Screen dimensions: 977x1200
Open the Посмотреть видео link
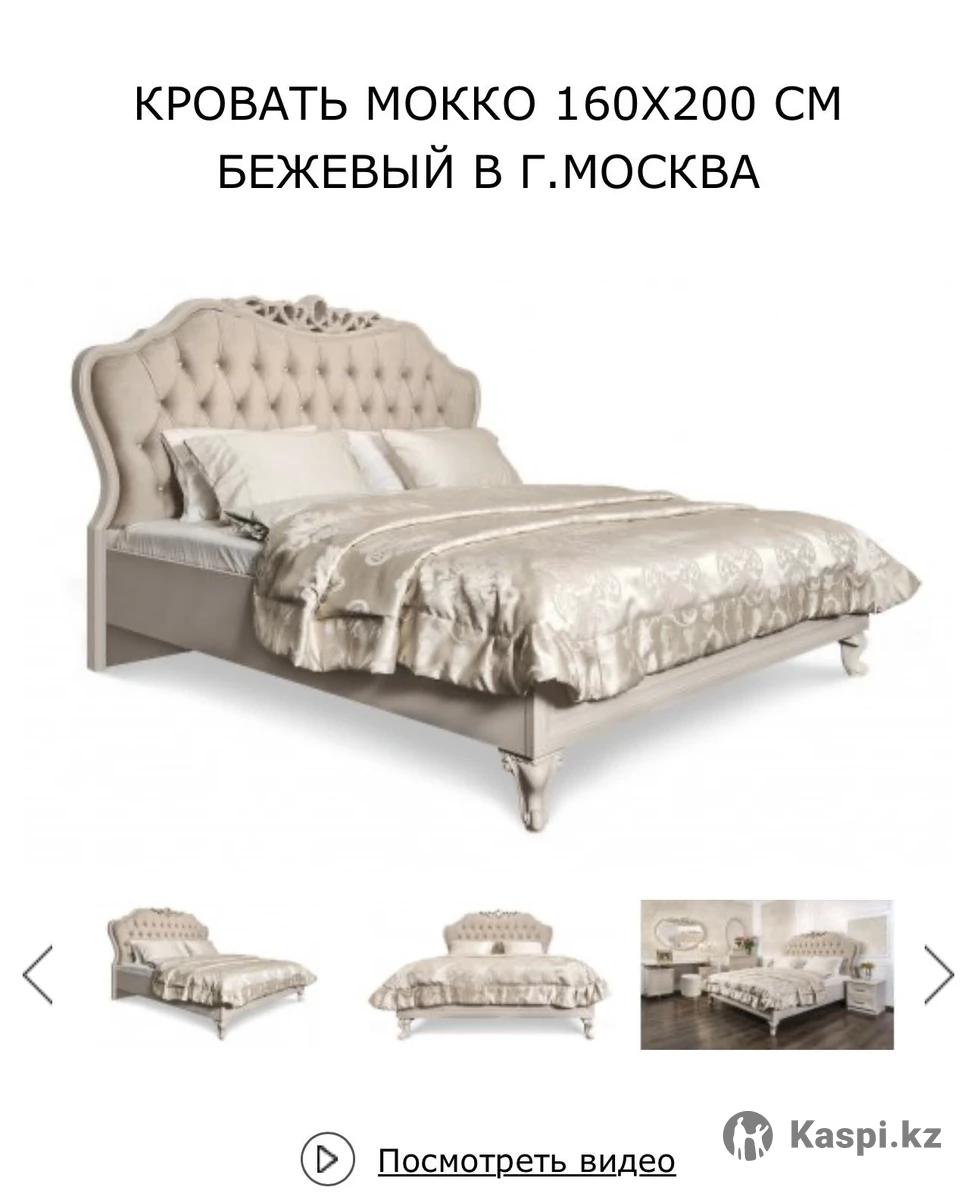(x=526, y=1161)
